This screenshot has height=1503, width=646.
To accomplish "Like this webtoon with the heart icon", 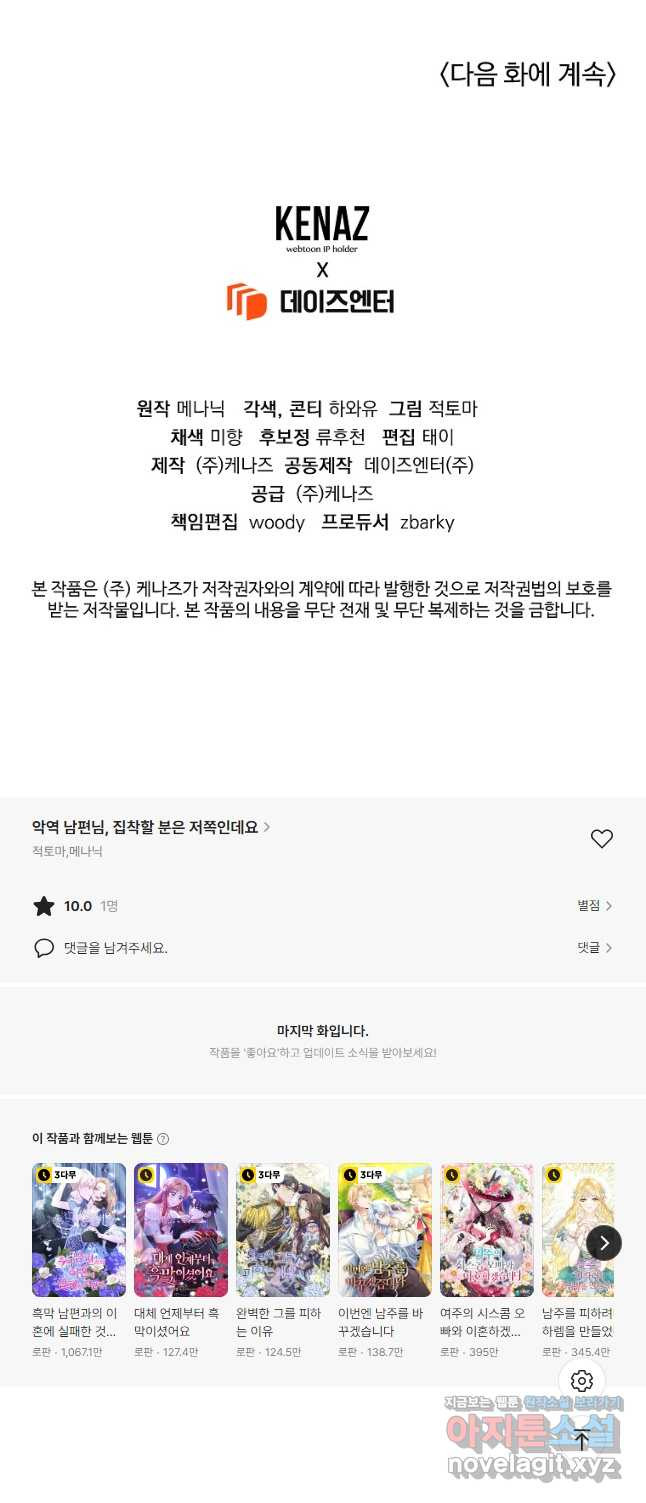I will click(x=601, y=839).
